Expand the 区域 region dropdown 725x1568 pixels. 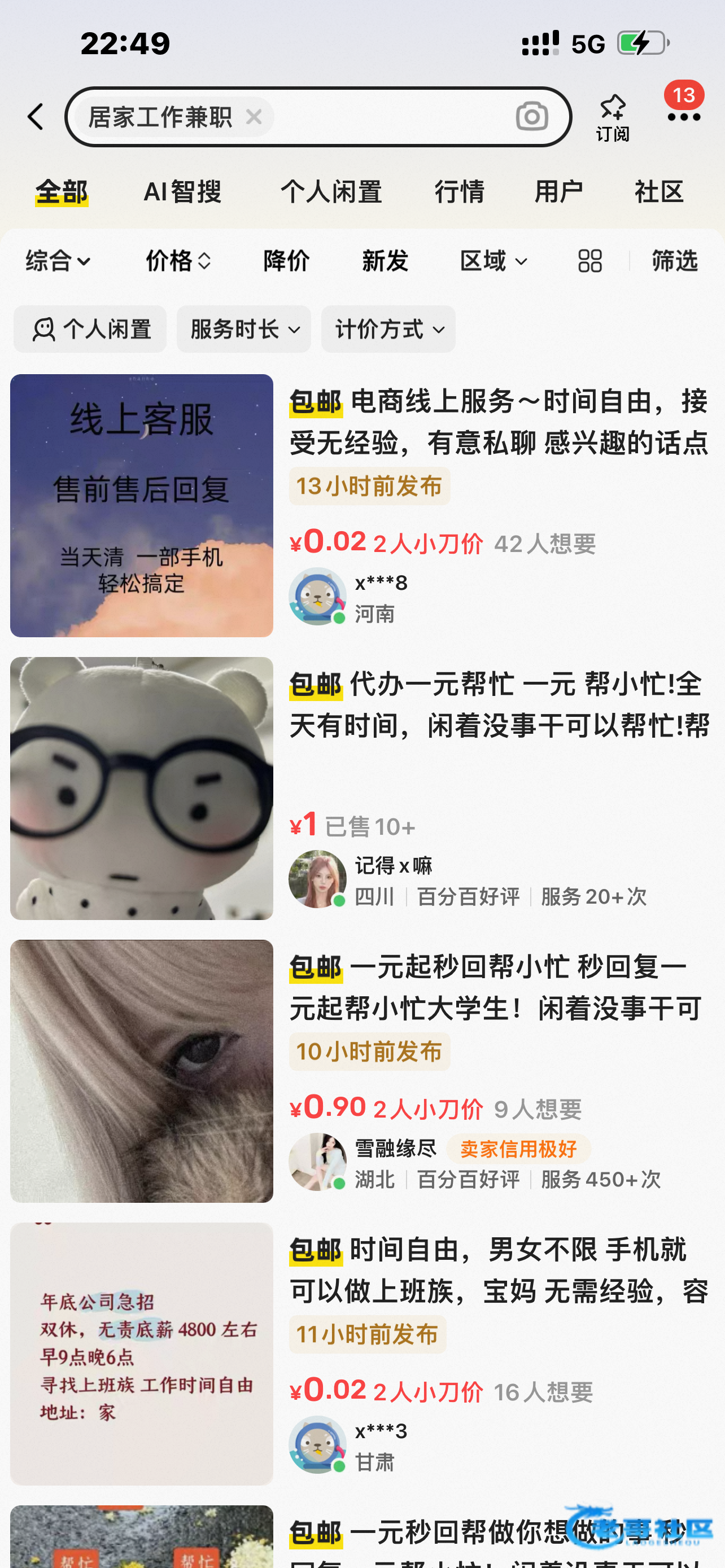493,261
